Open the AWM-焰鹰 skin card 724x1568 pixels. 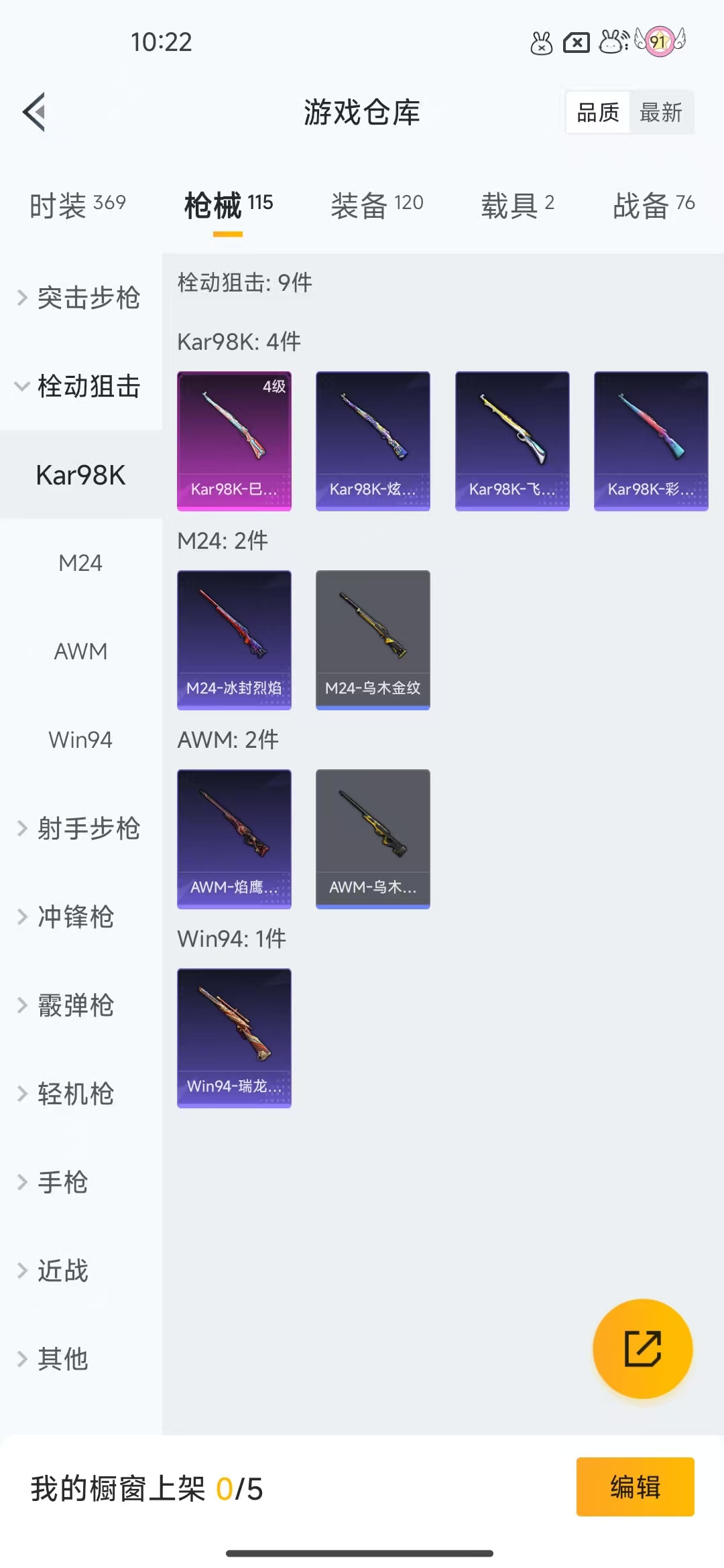(x=234, y=839)
